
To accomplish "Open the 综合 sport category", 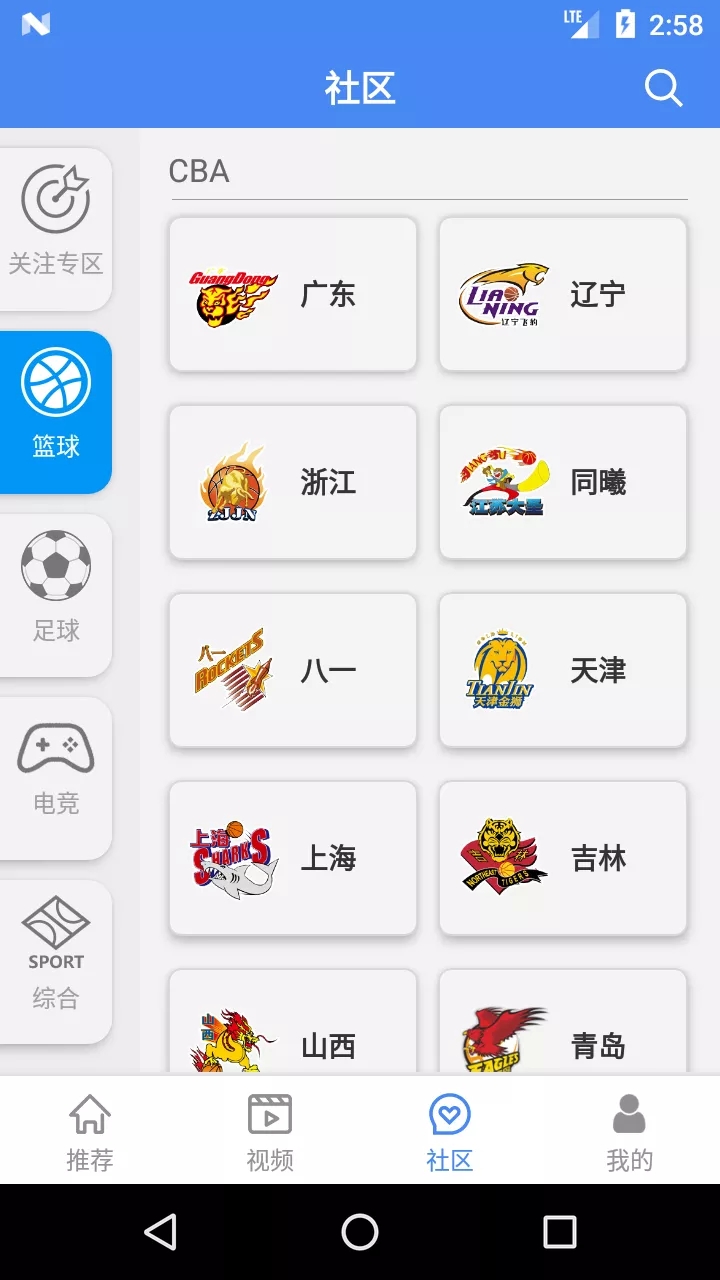I will click(56, 960).
